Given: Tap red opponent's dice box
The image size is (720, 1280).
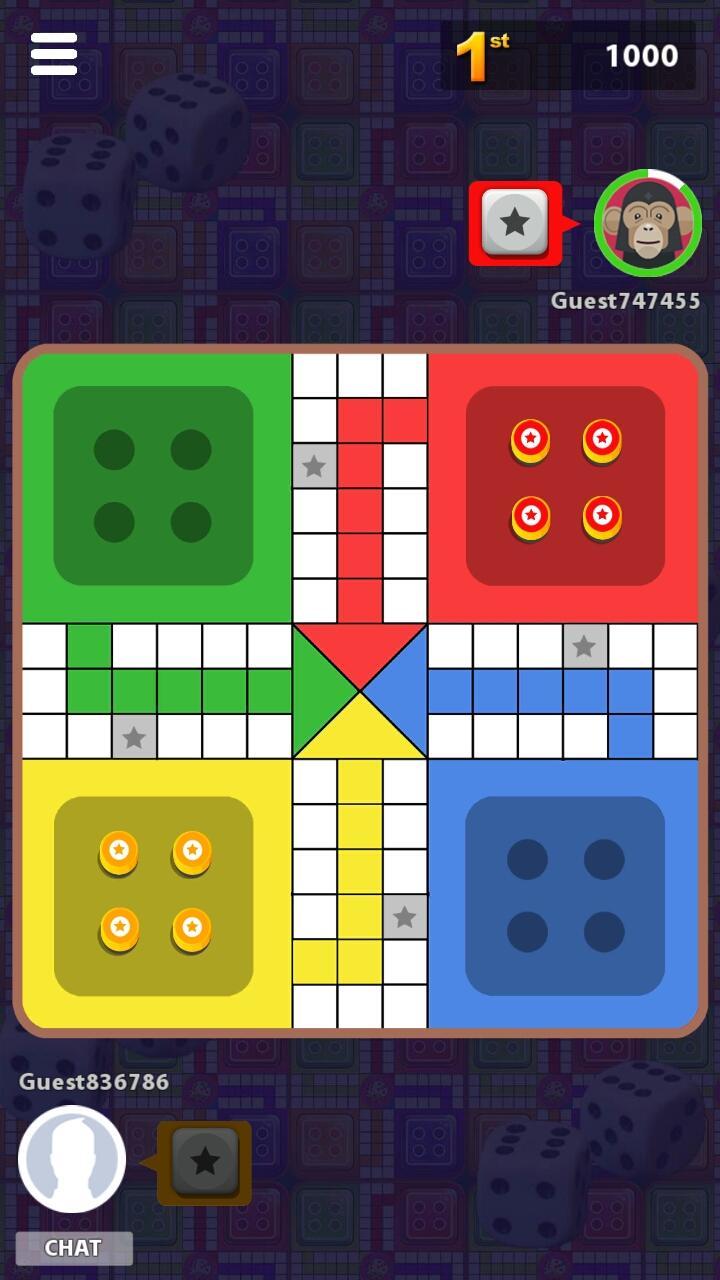Looking at the screenshot, I should pos(515,223).
